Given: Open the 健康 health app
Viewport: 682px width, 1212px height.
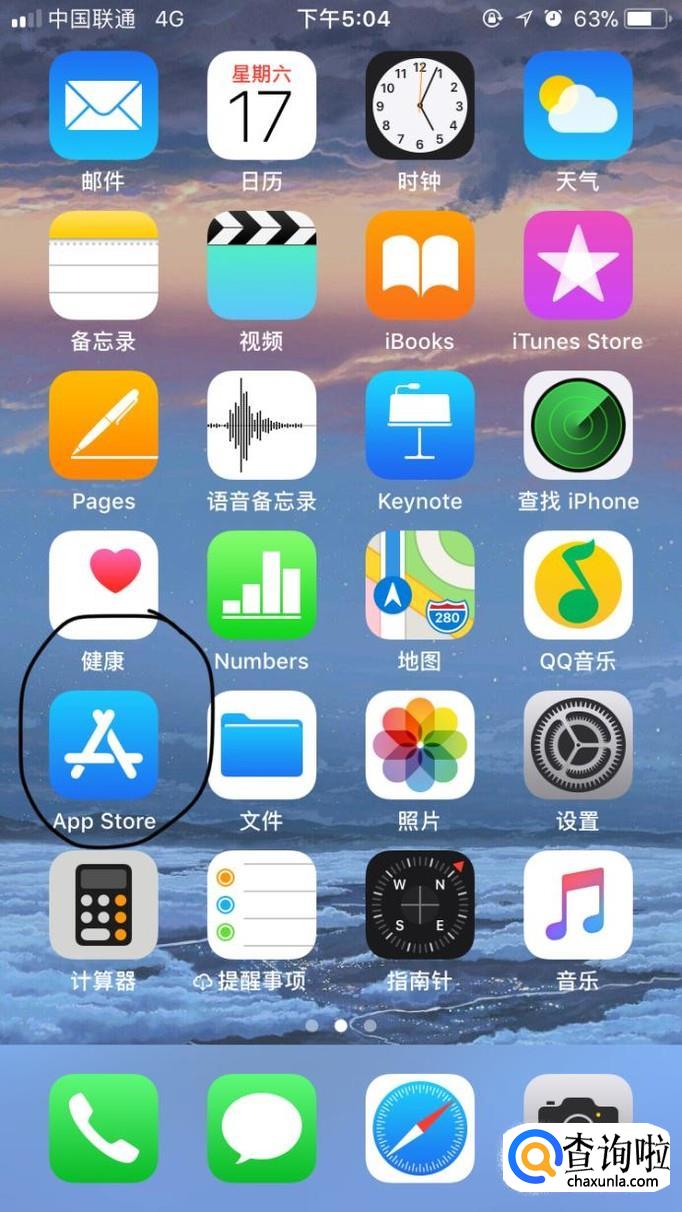Looking at the screenshot, I should (103, 585).
